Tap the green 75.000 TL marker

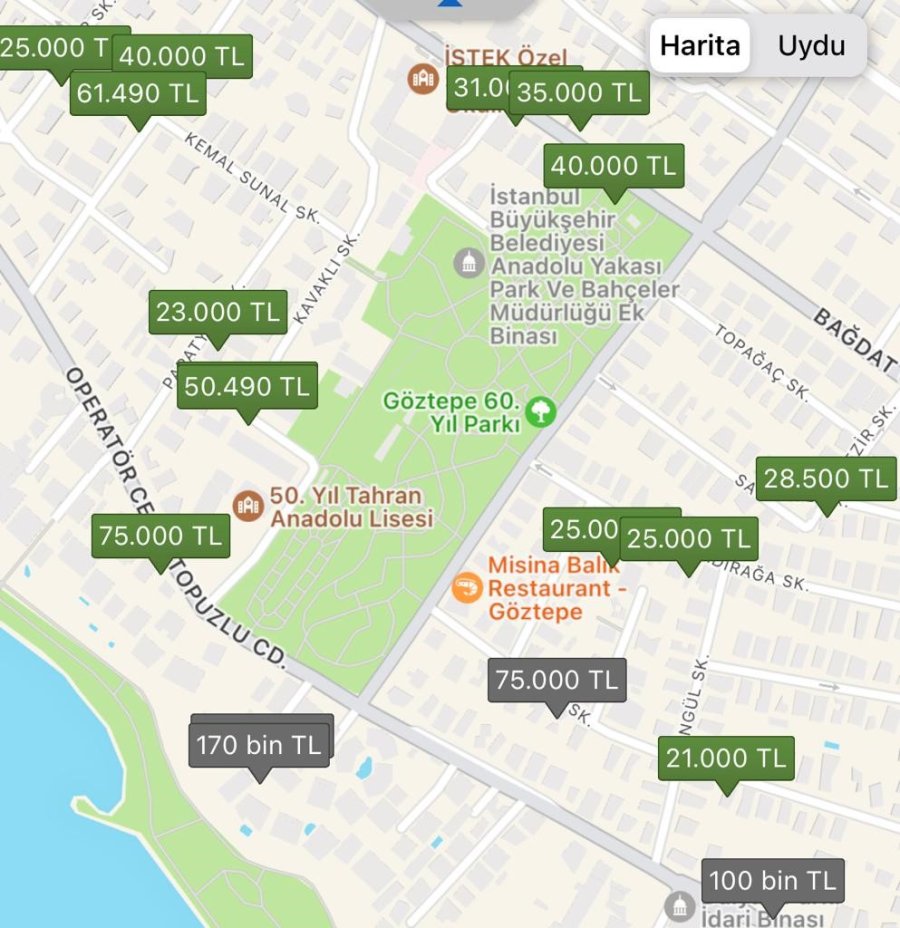click(x=160, y=536)
